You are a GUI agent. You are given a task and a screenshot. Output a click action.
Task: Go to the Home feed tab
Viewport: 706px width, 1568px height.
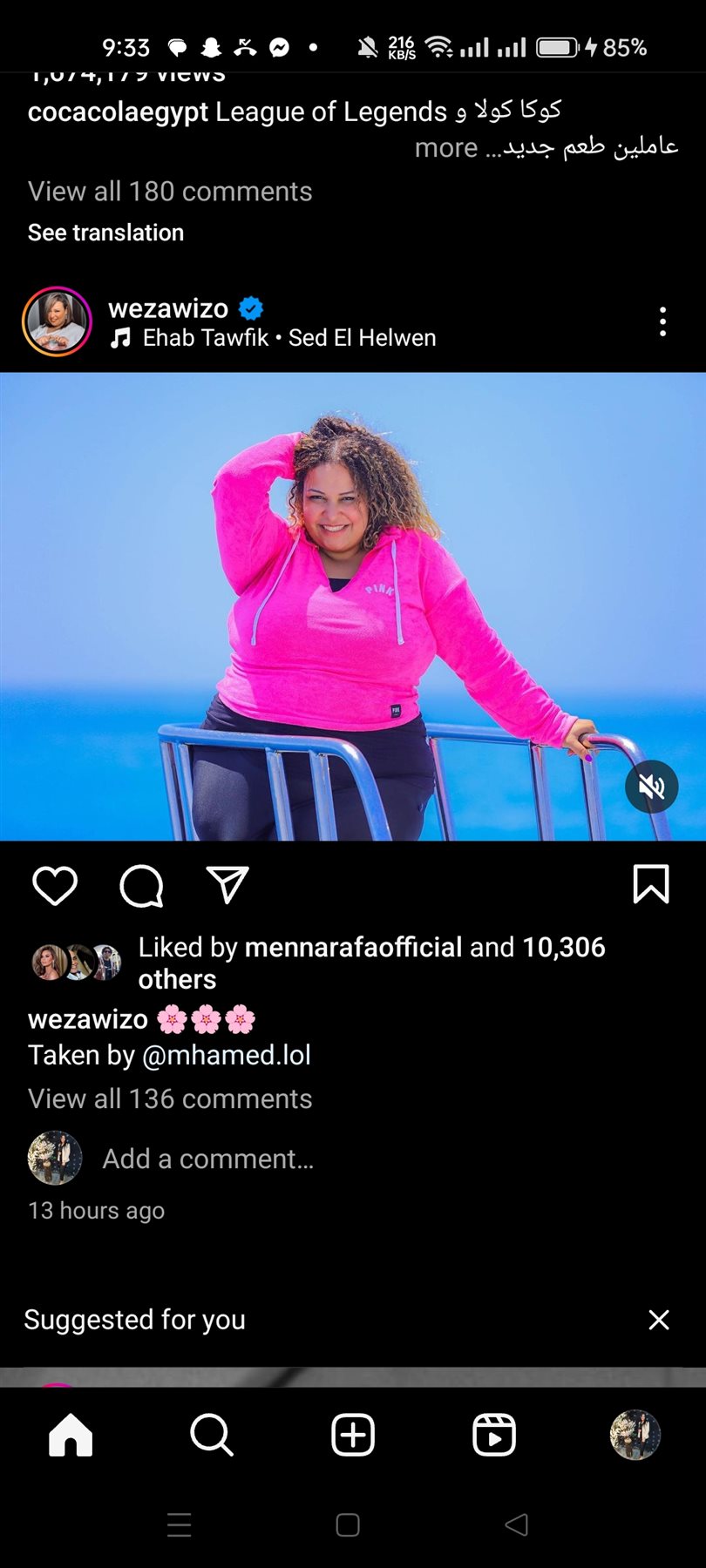tap(71, 1435)
